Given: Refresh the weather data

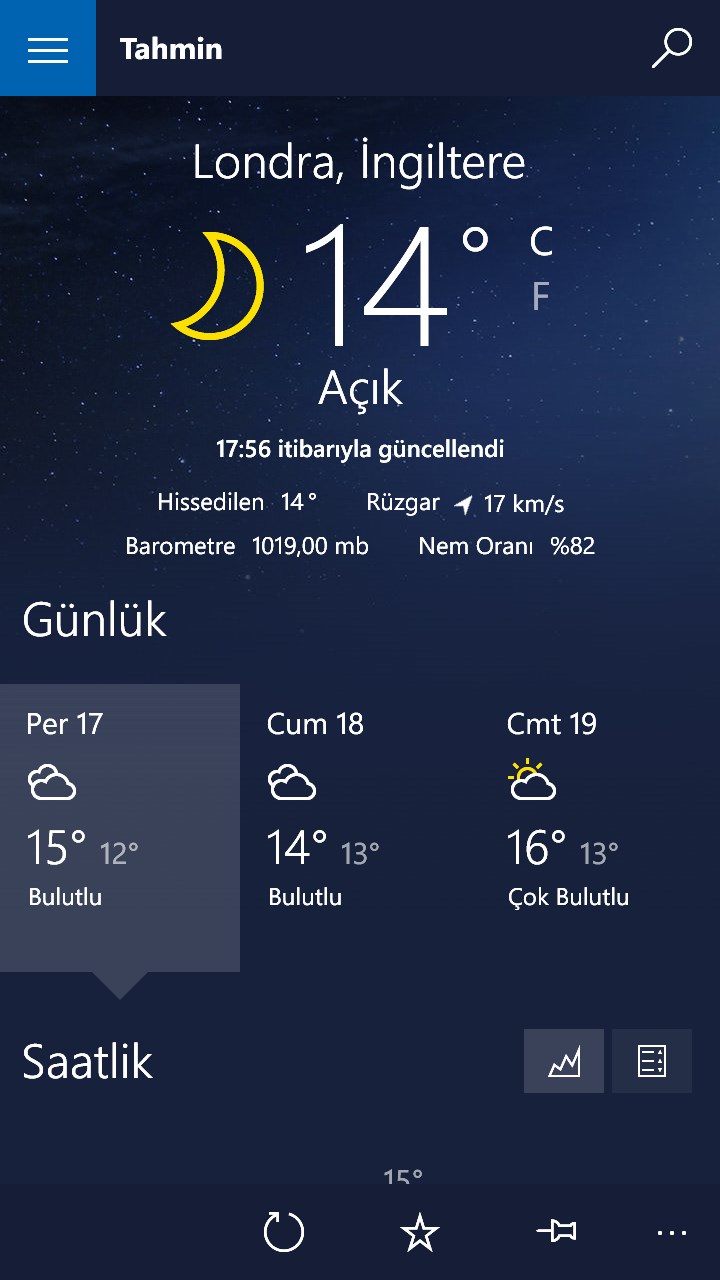Looking at the screenshot, I should tap(283, 1232).
